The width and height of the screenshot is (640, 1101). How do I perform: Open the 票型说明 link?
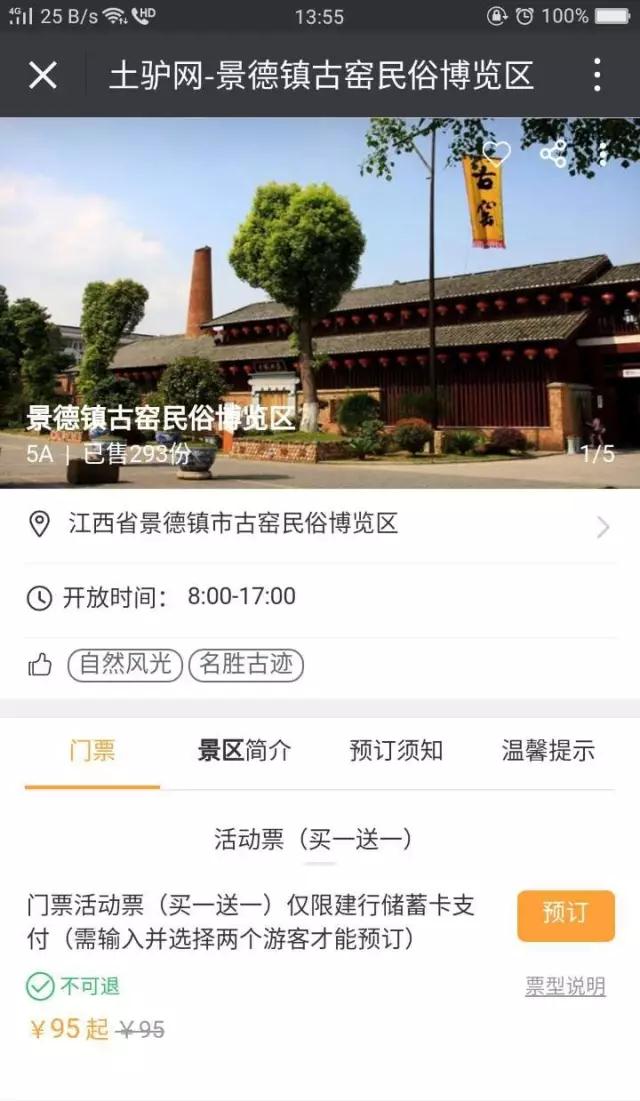click(565, 987)
